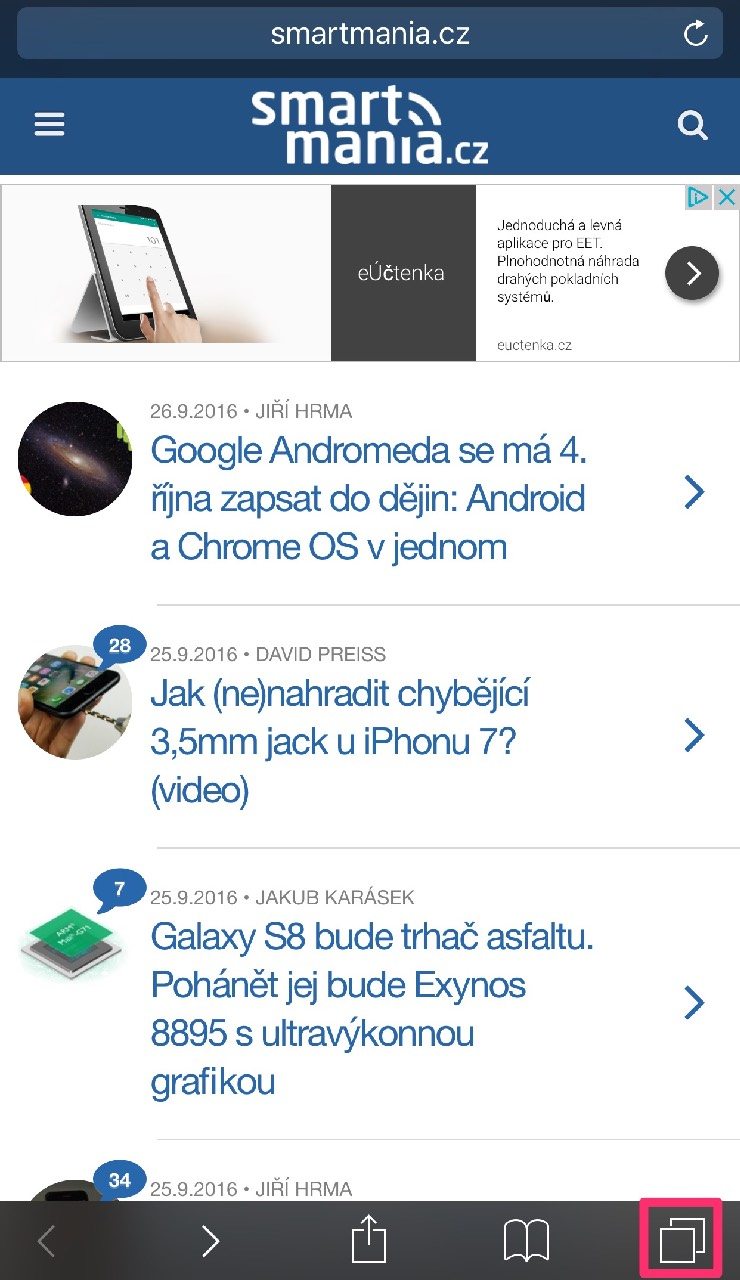Show open Safari tabs
Viewport: 740px width, 1280px height.
(681, 1240)
